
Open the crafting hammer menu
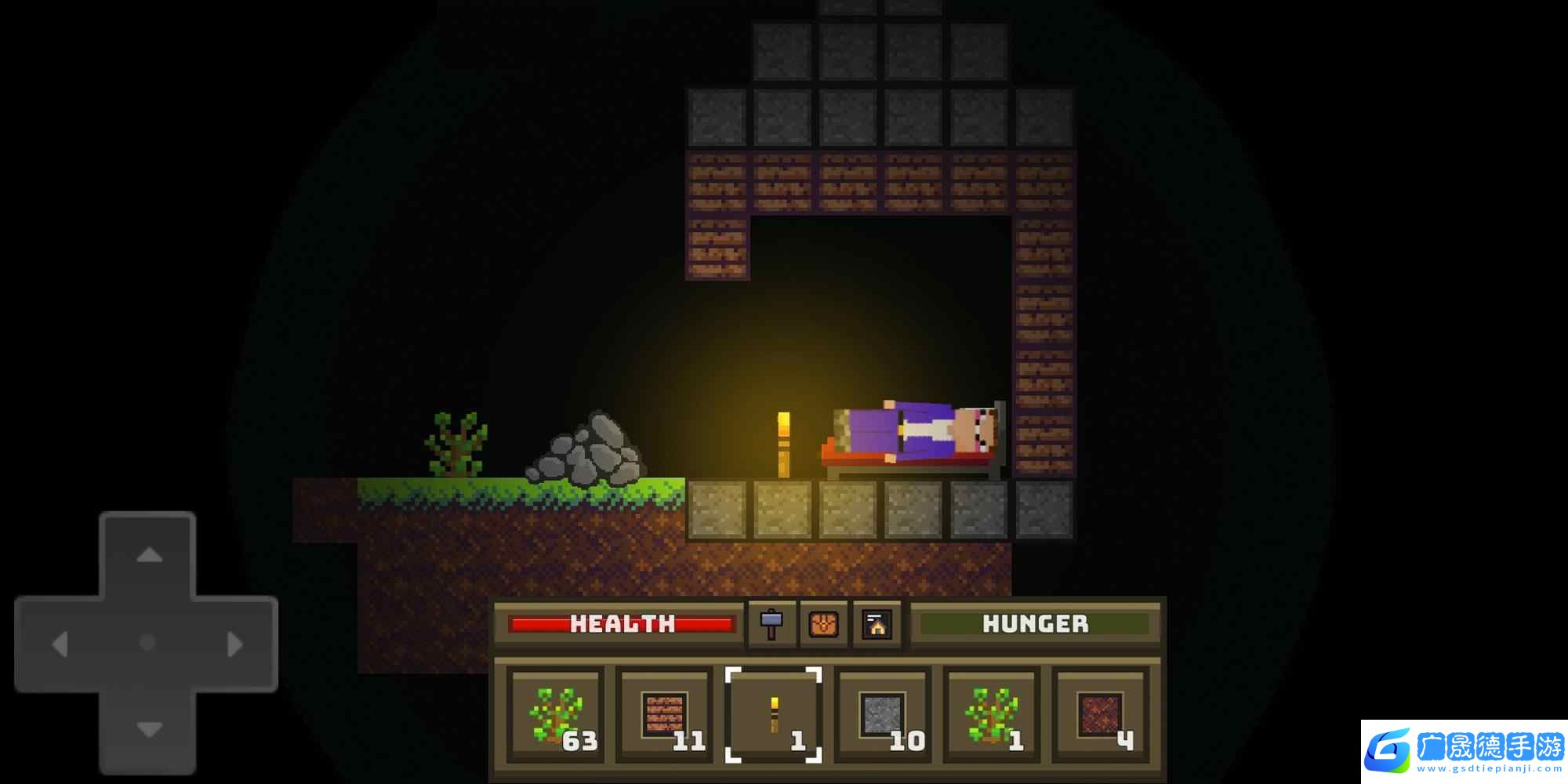(771, 624)
